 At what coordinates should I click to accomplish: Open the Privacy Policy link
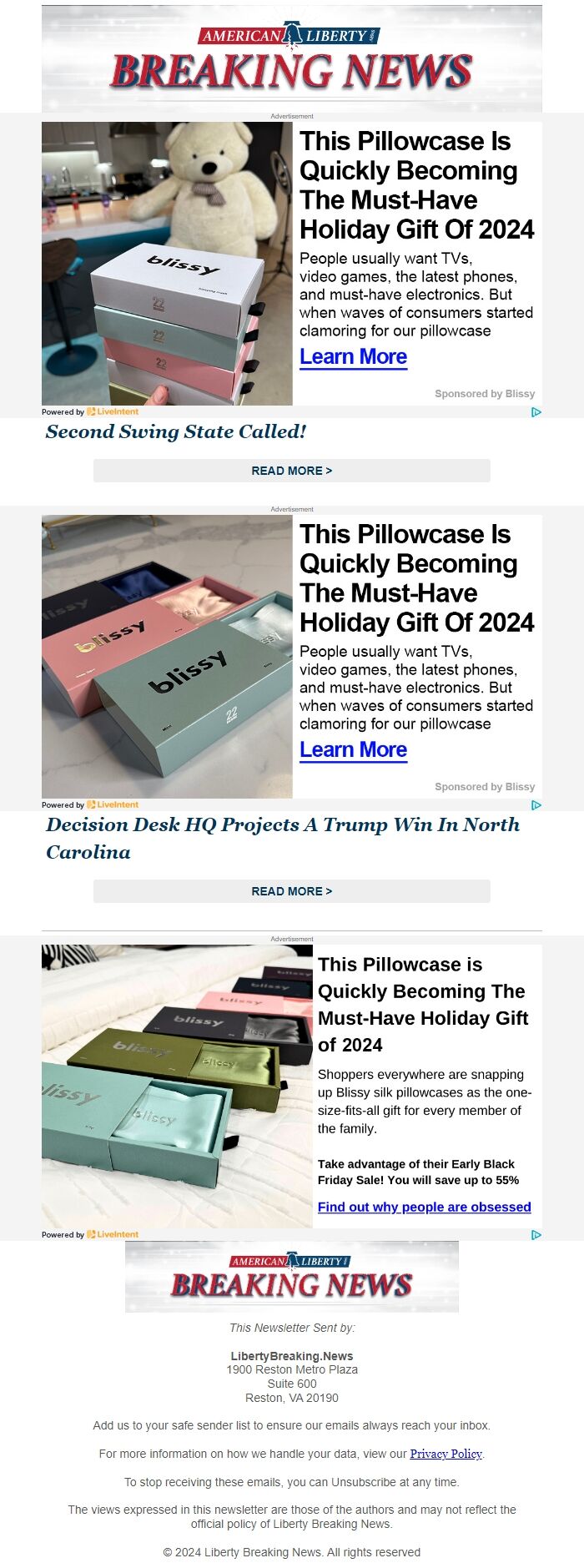pyautogui.click(x=446, y=1454)
